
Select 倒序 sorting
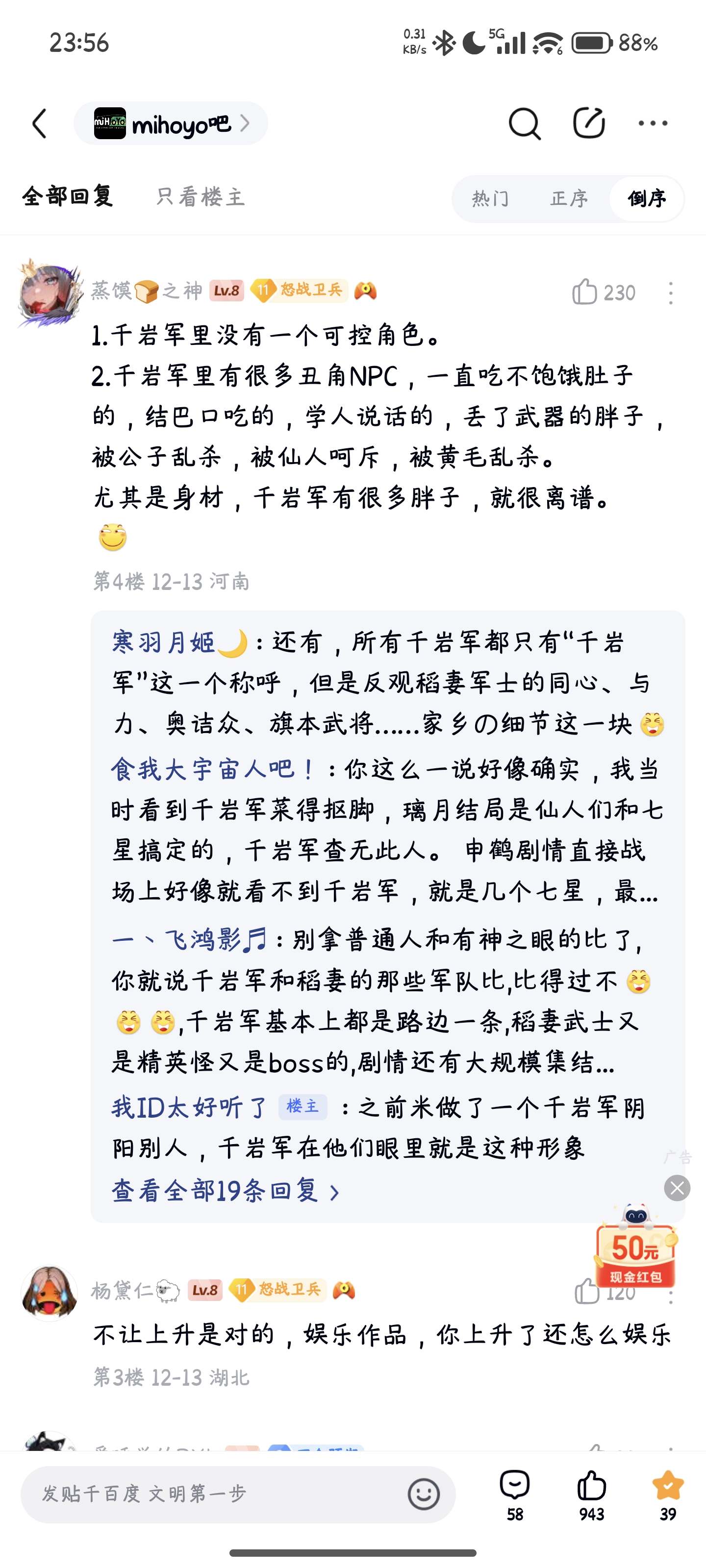point(646,198)
